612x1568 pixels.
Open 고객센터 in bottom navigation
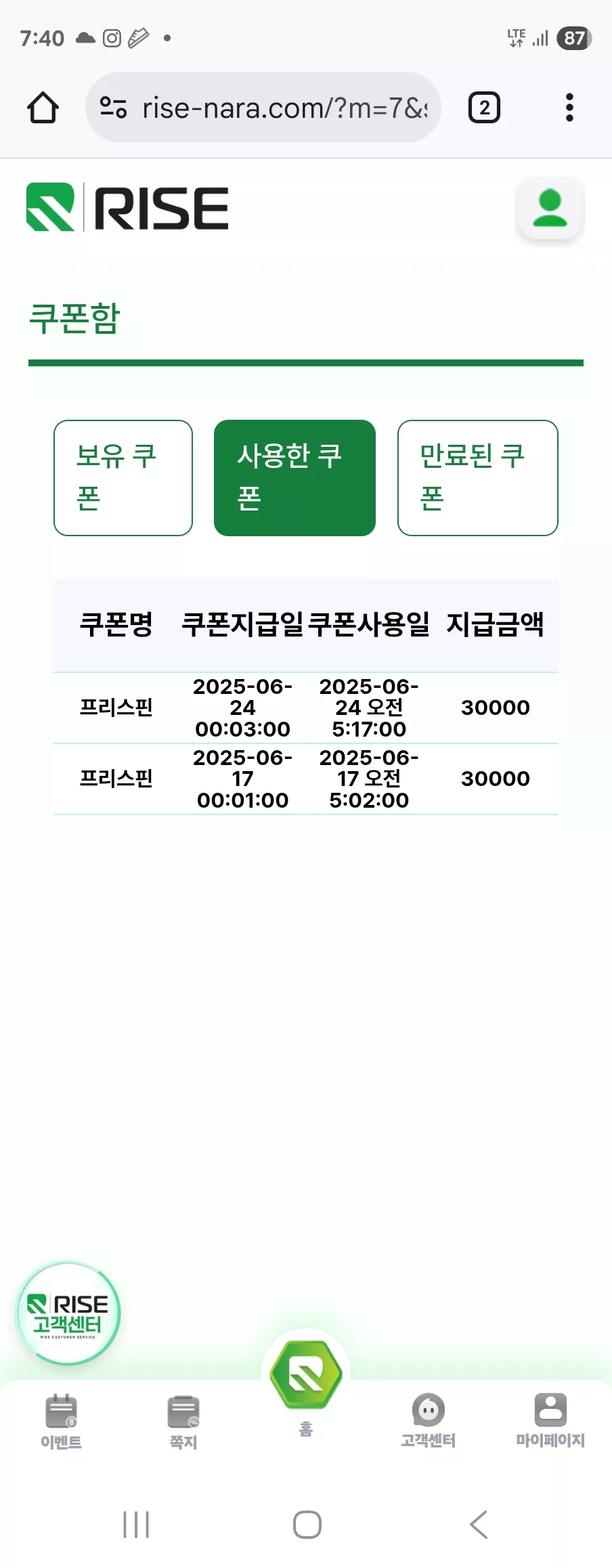(x=428, y=1420)
